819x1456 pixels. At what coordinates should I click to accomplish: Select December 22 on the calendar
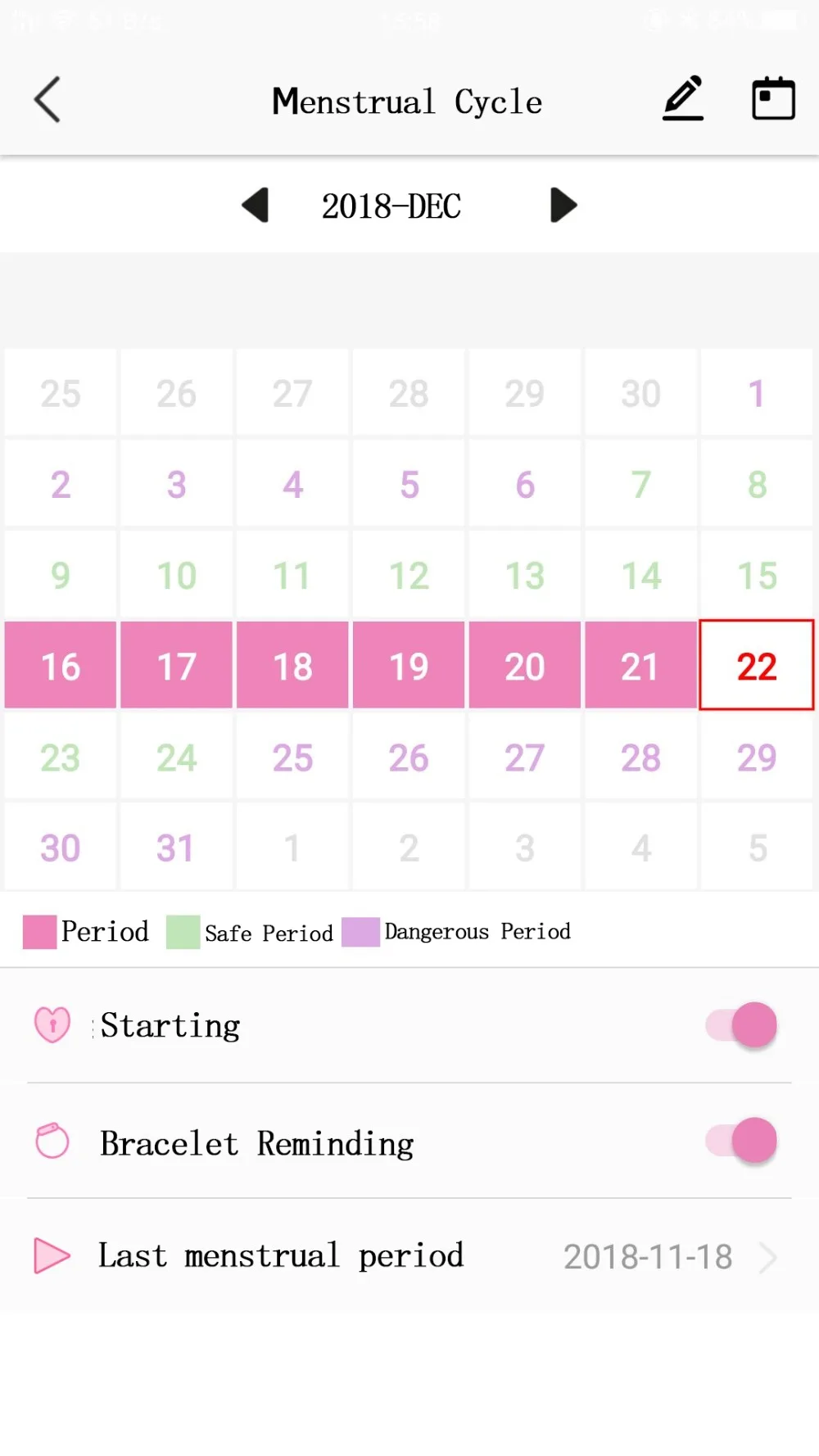(756, 665)
